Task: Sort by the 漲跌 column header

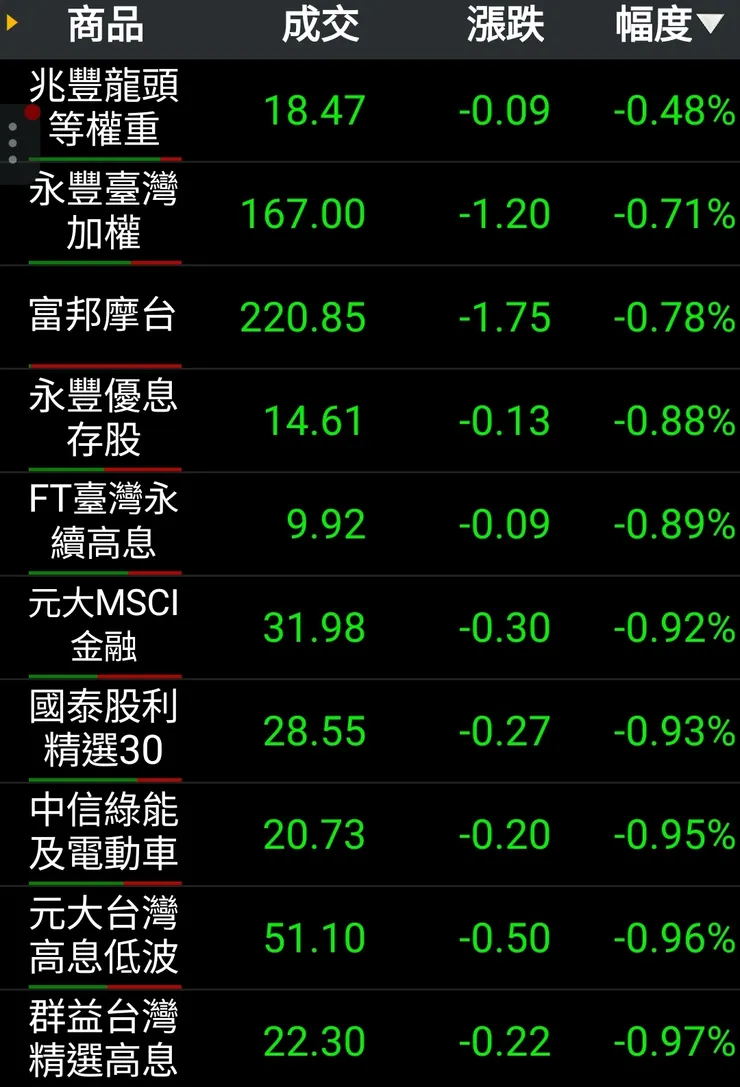Action: click(505, 26)
